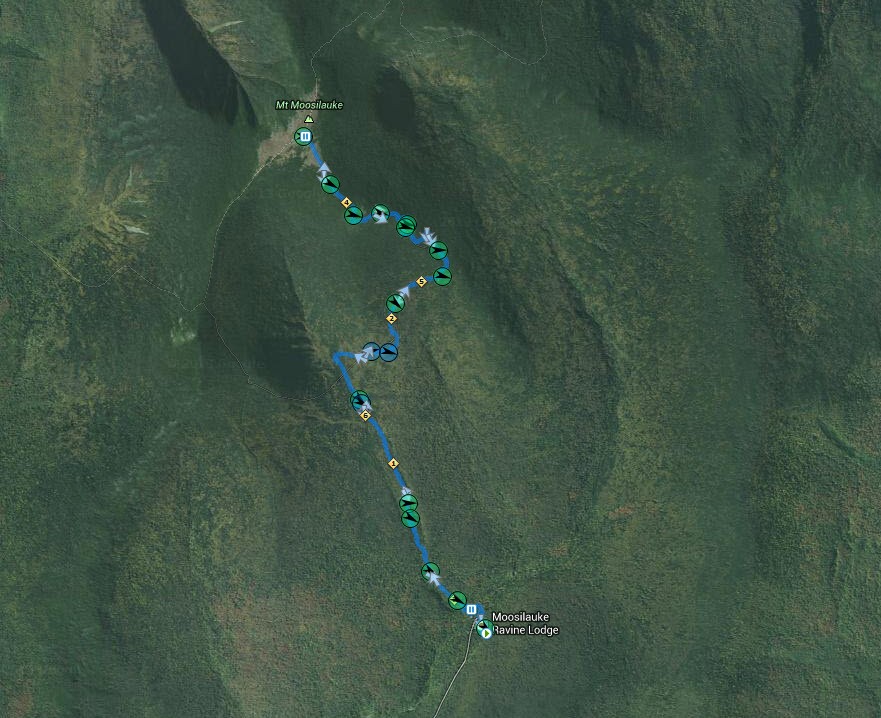
Task: Open the mile 4 waypoint marker
Action: coord(346,203)
